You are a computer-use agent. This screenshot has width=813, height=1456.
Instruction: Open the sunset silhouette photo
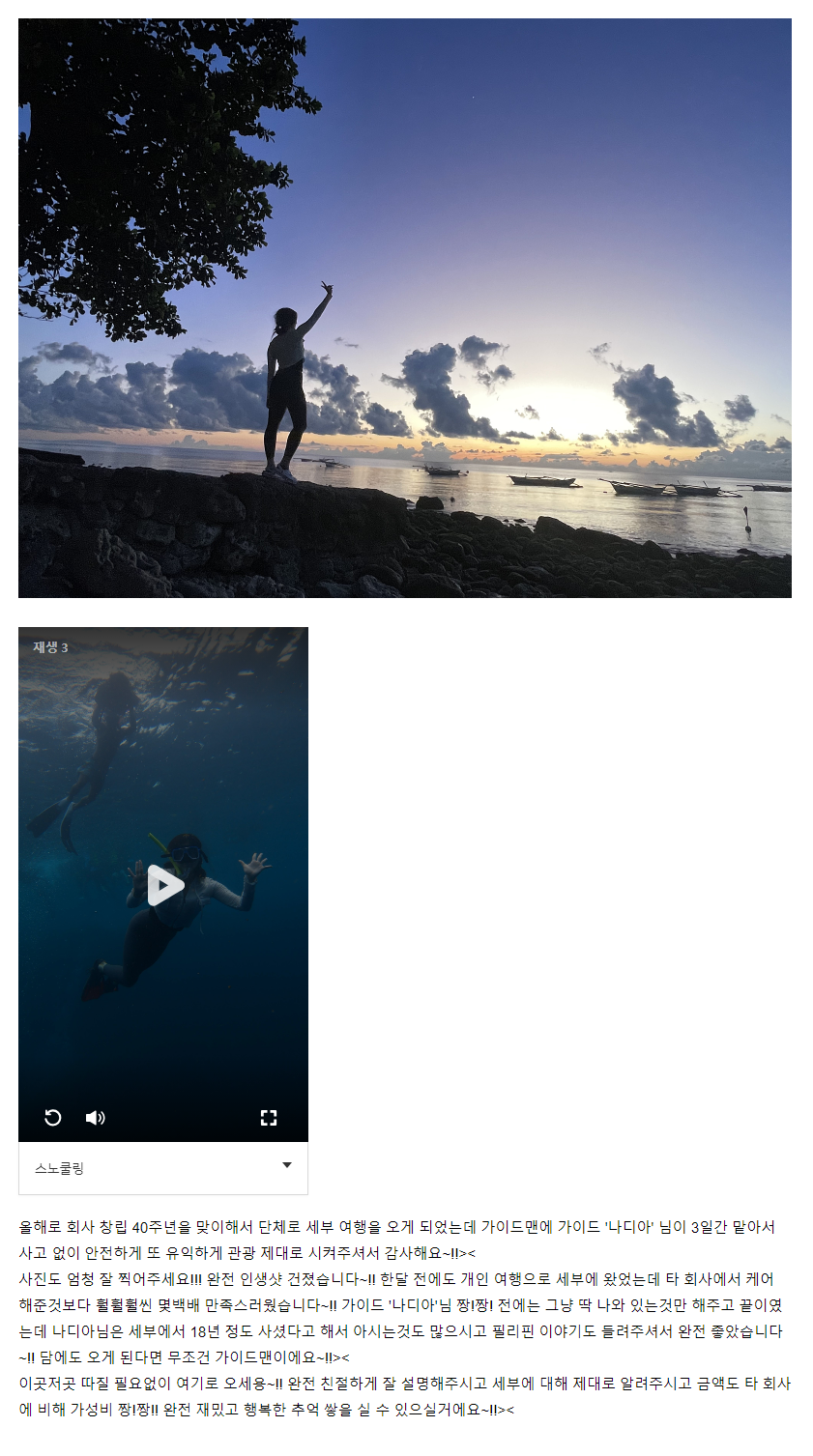404,307
